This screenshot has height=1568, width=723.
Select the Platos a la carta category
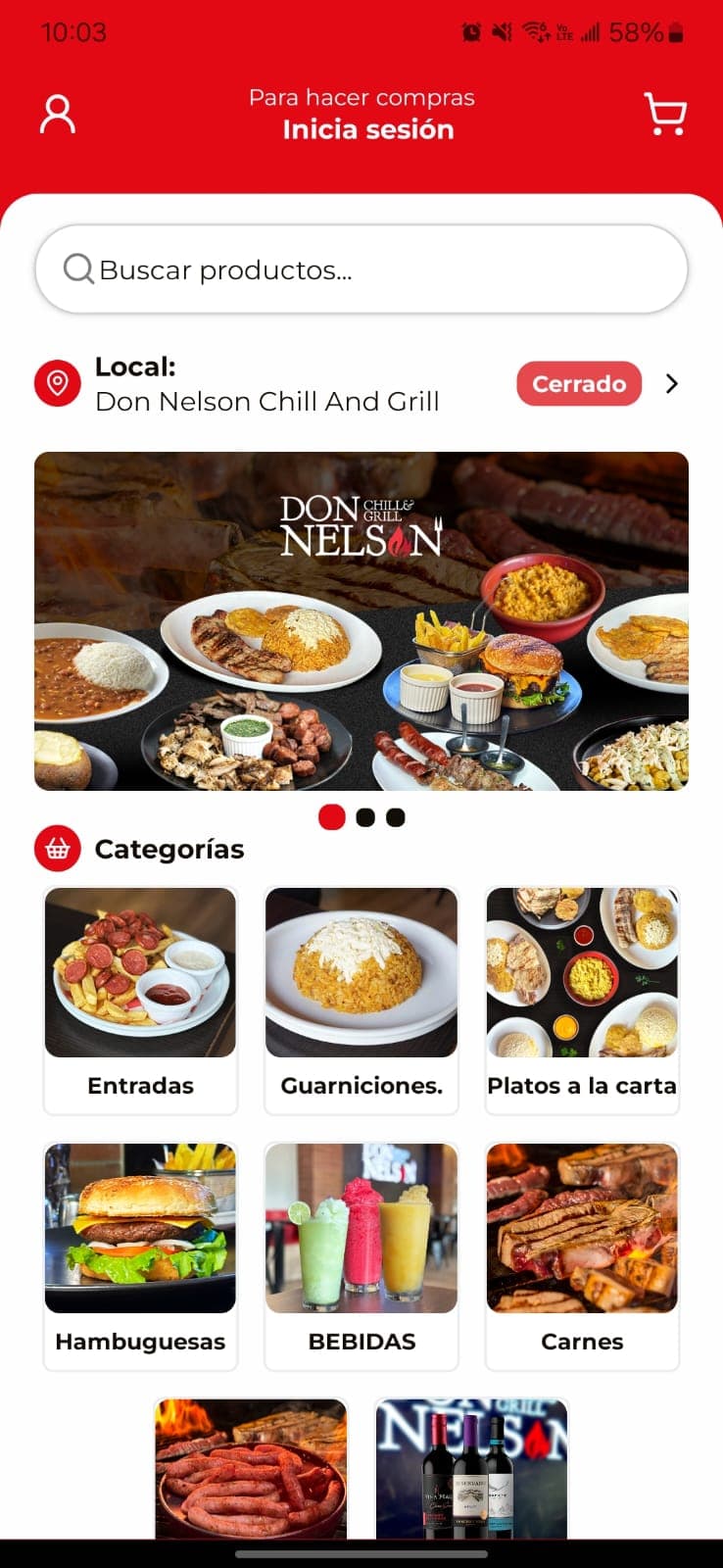click(x=582, y=1000)
